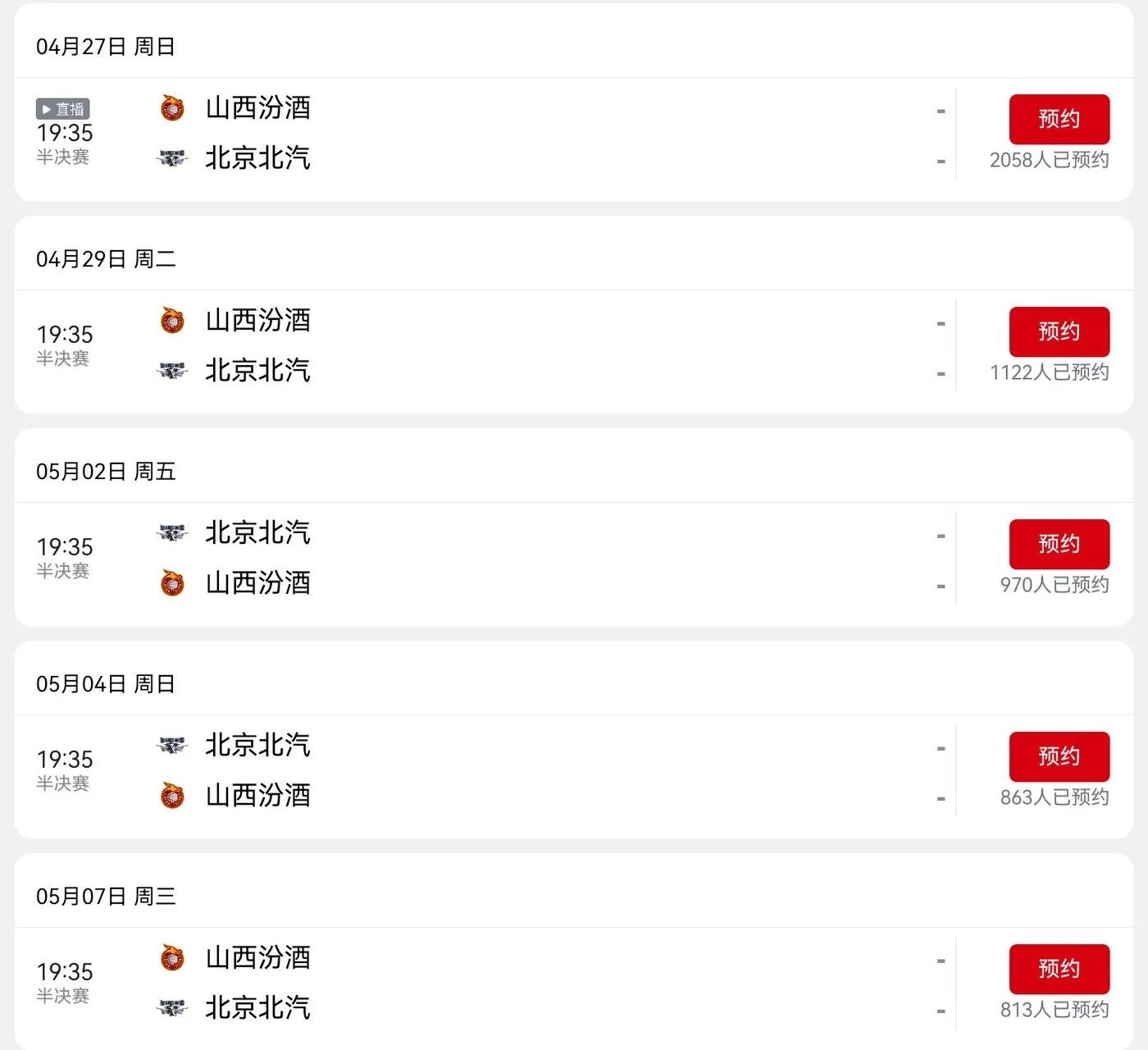The image size is (1148, 1050).
Task: Tap 预约 for the 05月02日 game
Action: [x=1059, y=544]
